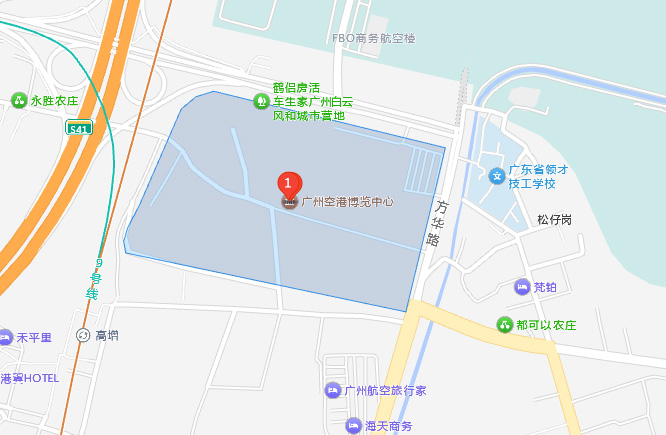Open the 都可以农庄 place marker

tap(505, 325)
